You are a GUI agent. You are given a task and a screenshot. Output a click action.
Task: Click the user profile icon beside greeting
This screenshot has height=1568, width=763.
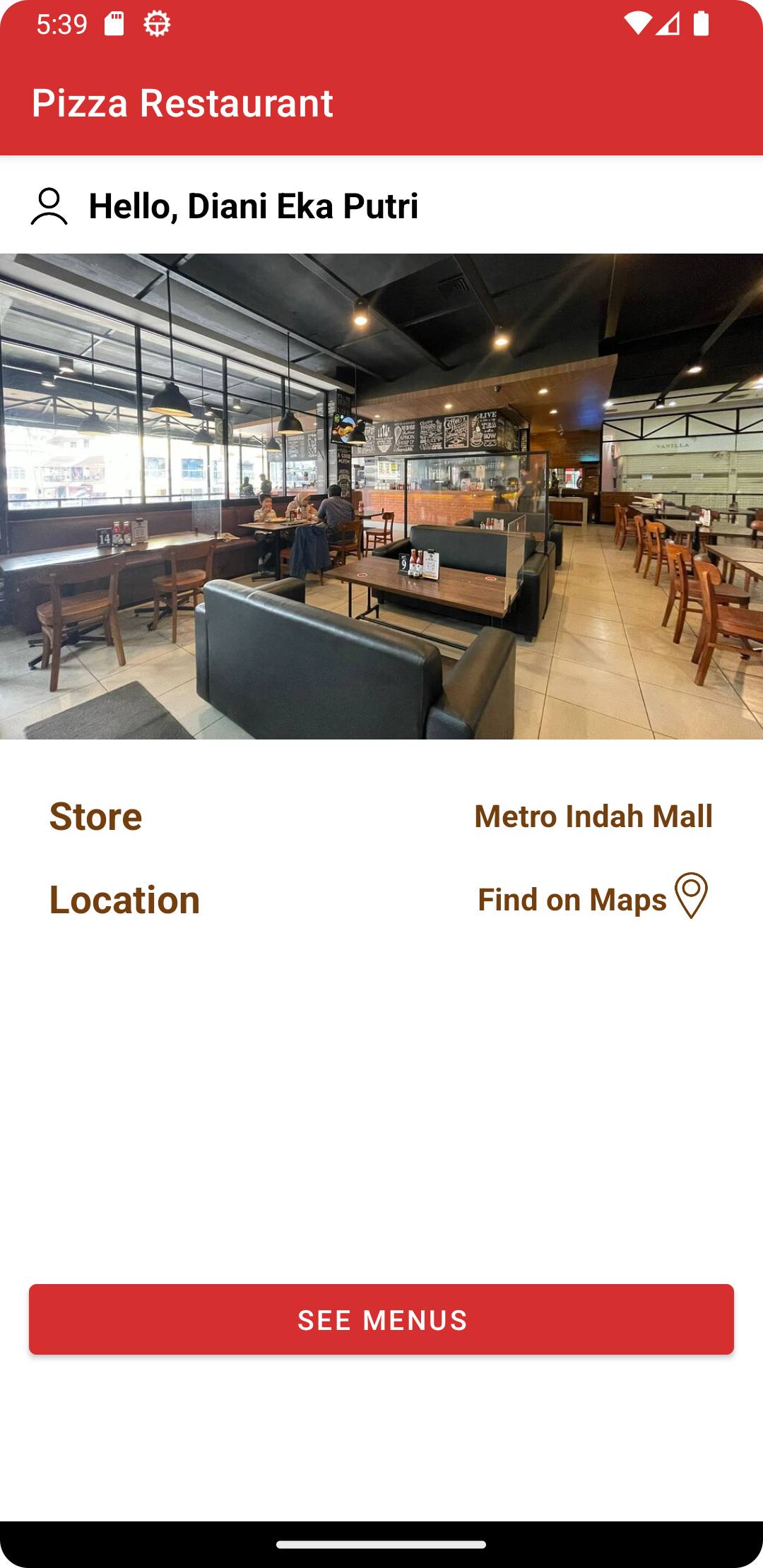pyautogui.click(x=48, y=206)
